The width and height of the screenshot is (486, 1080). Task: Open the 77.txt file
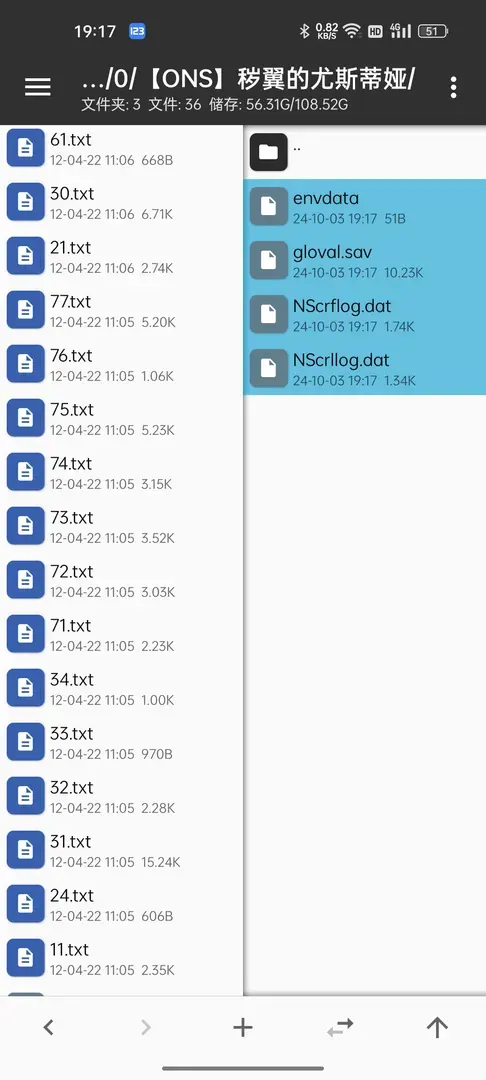pos(121,310)
